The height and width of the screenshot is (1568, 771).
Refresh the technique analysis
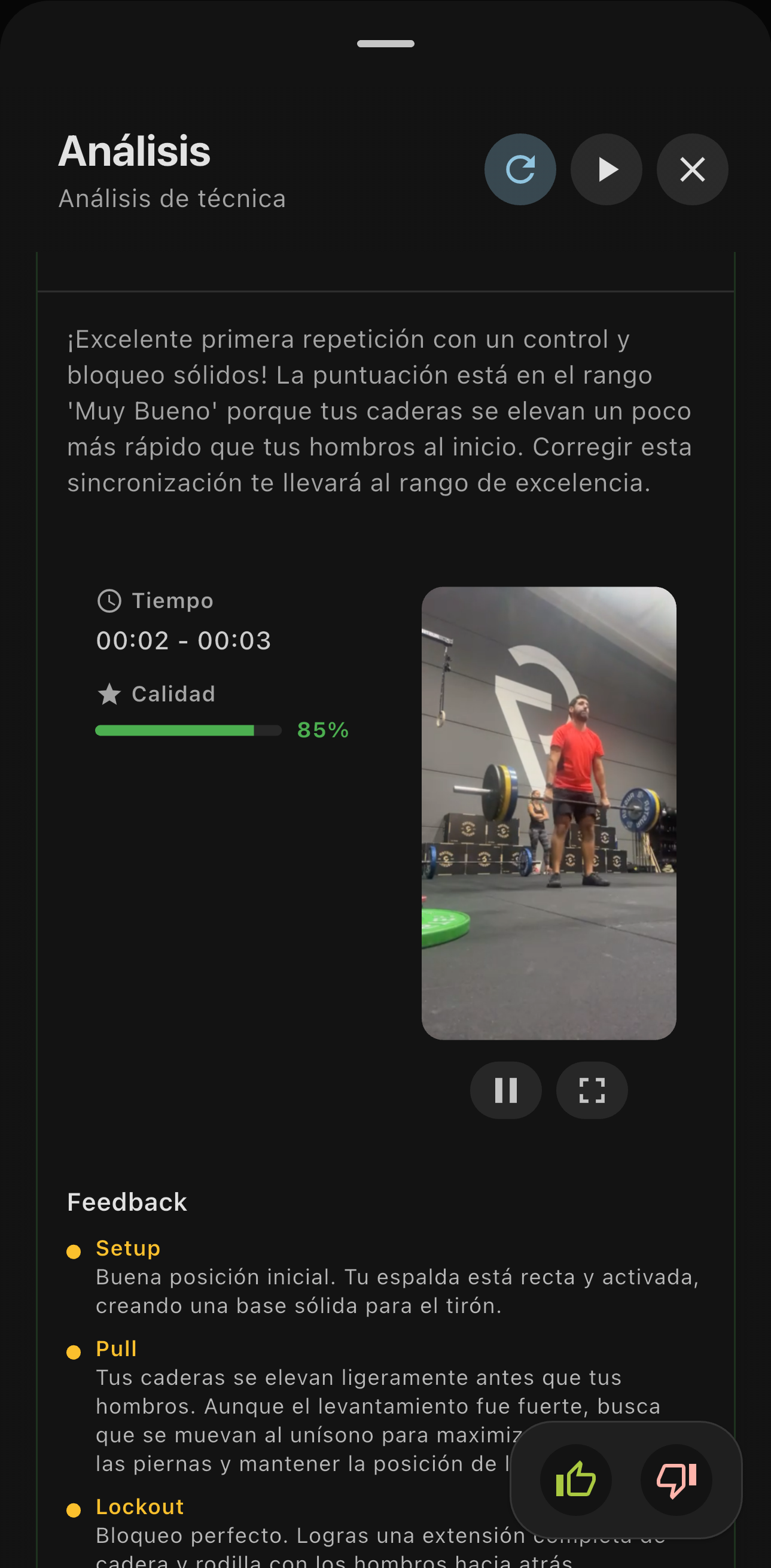(x=520, y=169)
